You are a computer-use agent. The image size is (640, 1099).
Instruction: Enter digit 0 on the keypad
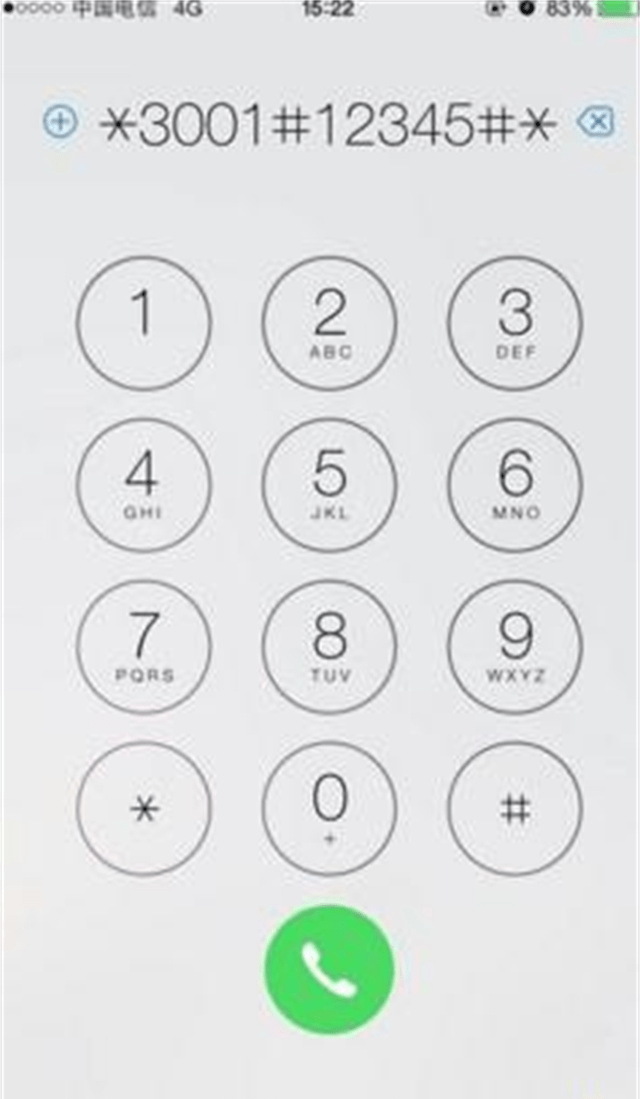pos(329,808)
